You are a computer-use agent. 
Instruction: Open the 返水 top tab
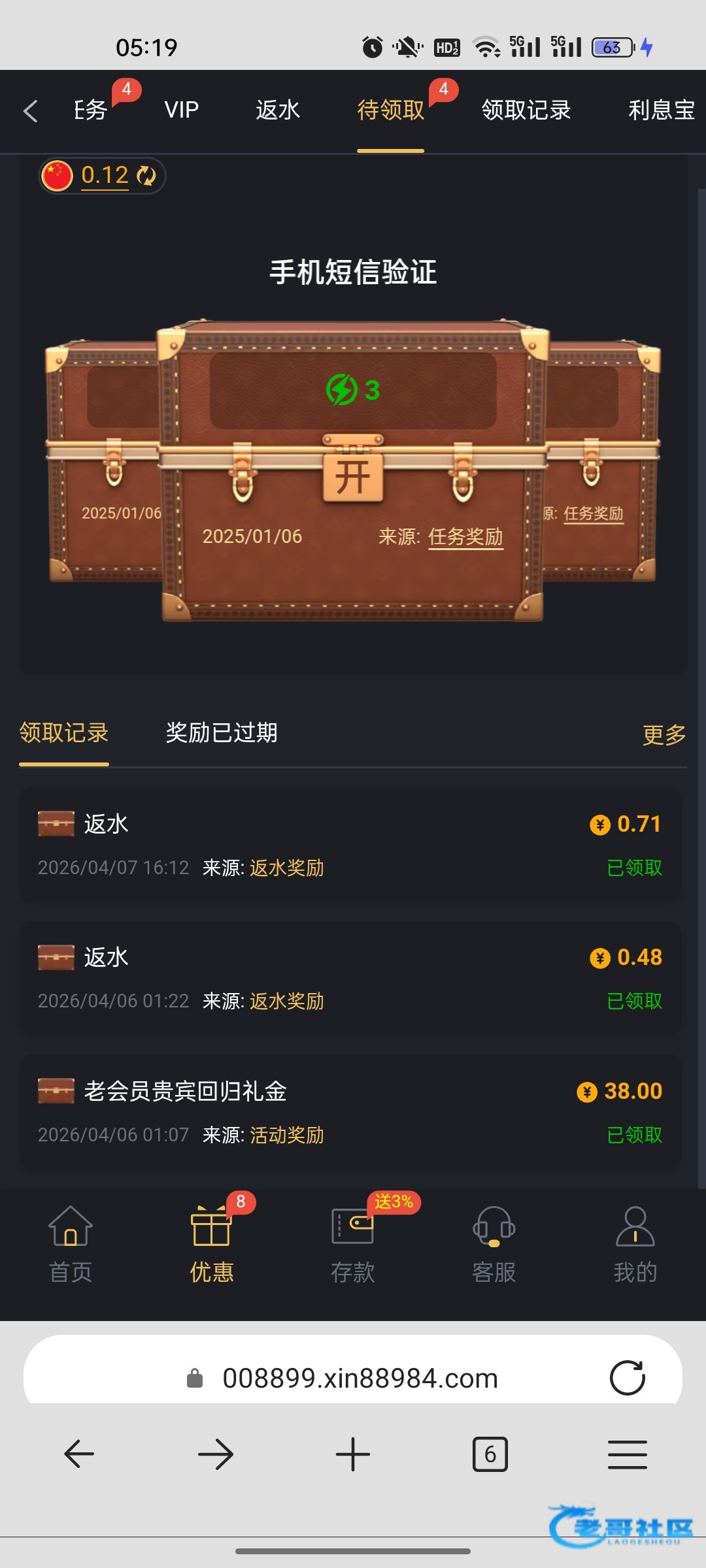click(x=278, y=110)
